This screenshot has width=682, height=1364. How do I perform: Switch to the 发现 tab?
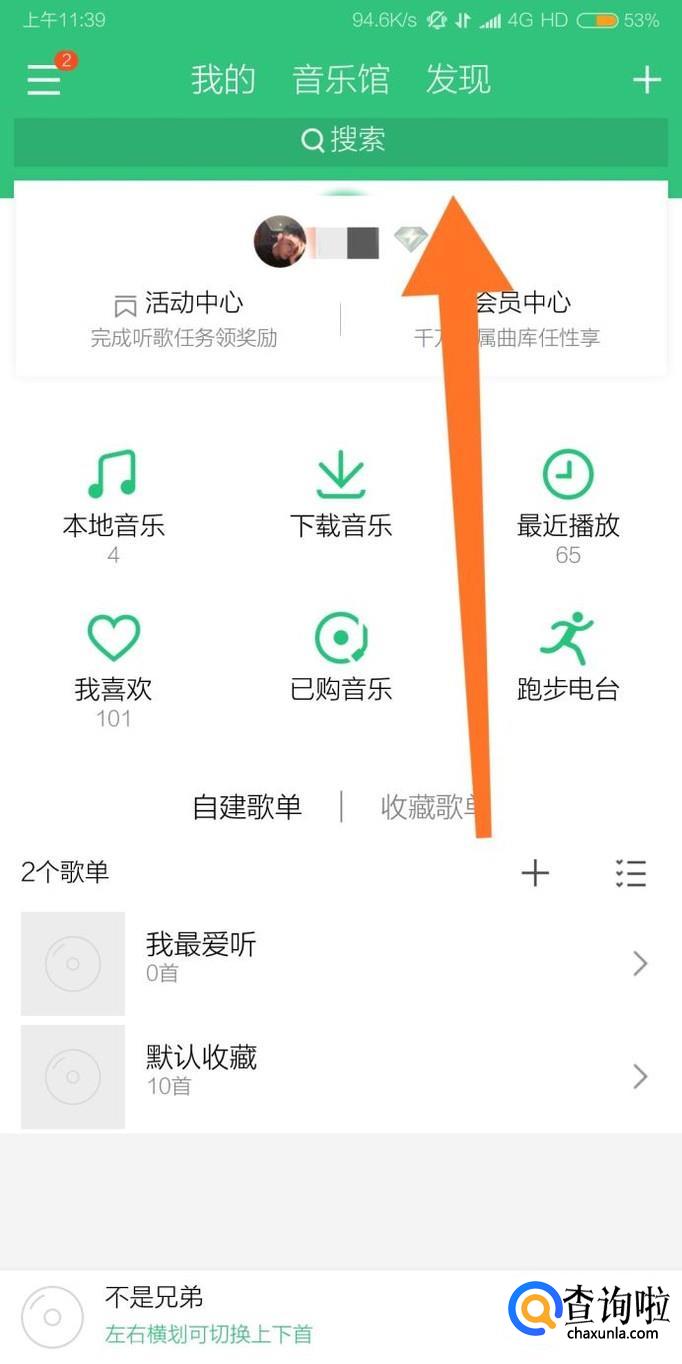pos(458,79)
